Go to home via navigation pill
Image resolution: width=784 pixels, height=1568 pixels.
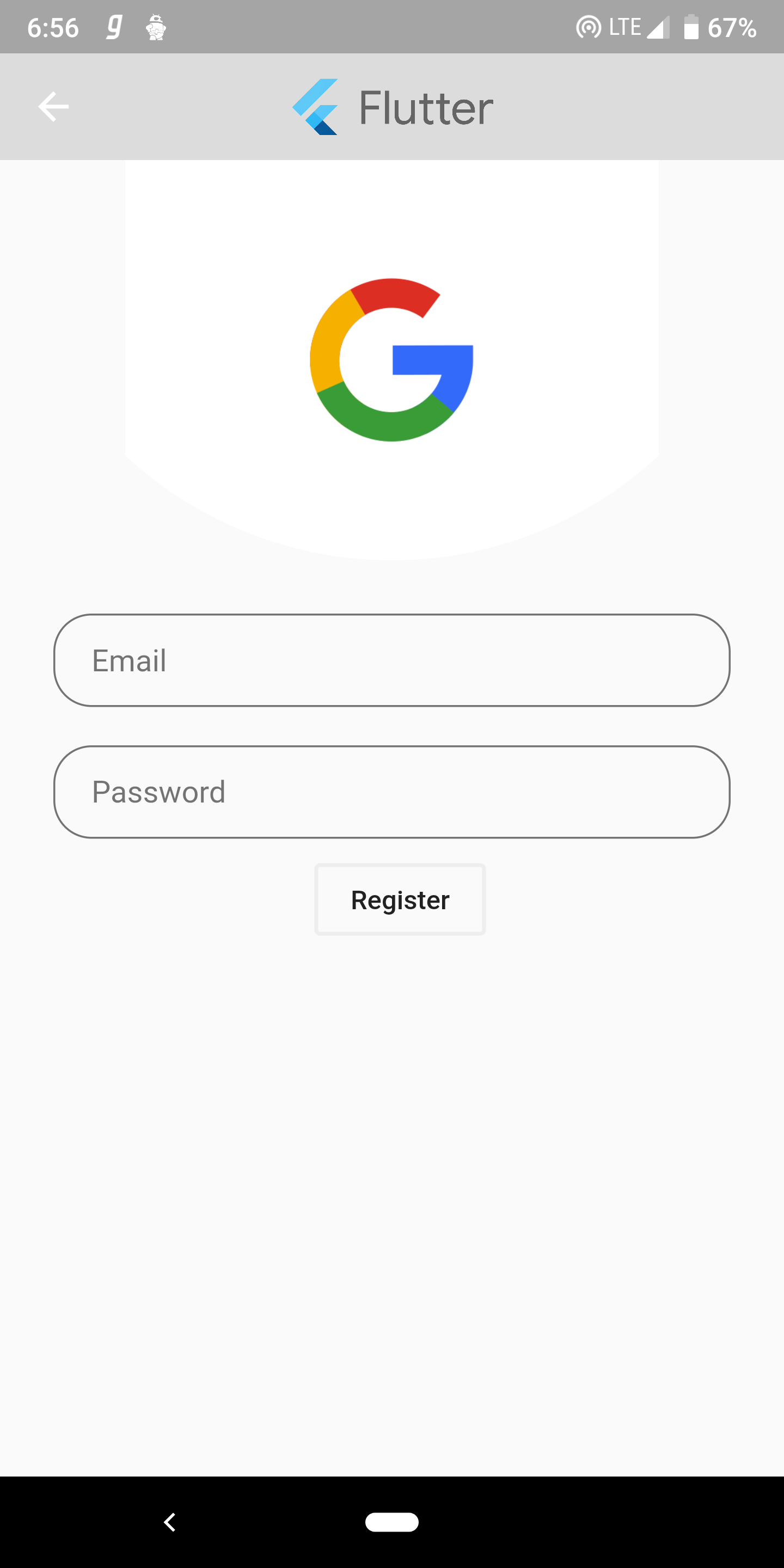[391, 1522]
